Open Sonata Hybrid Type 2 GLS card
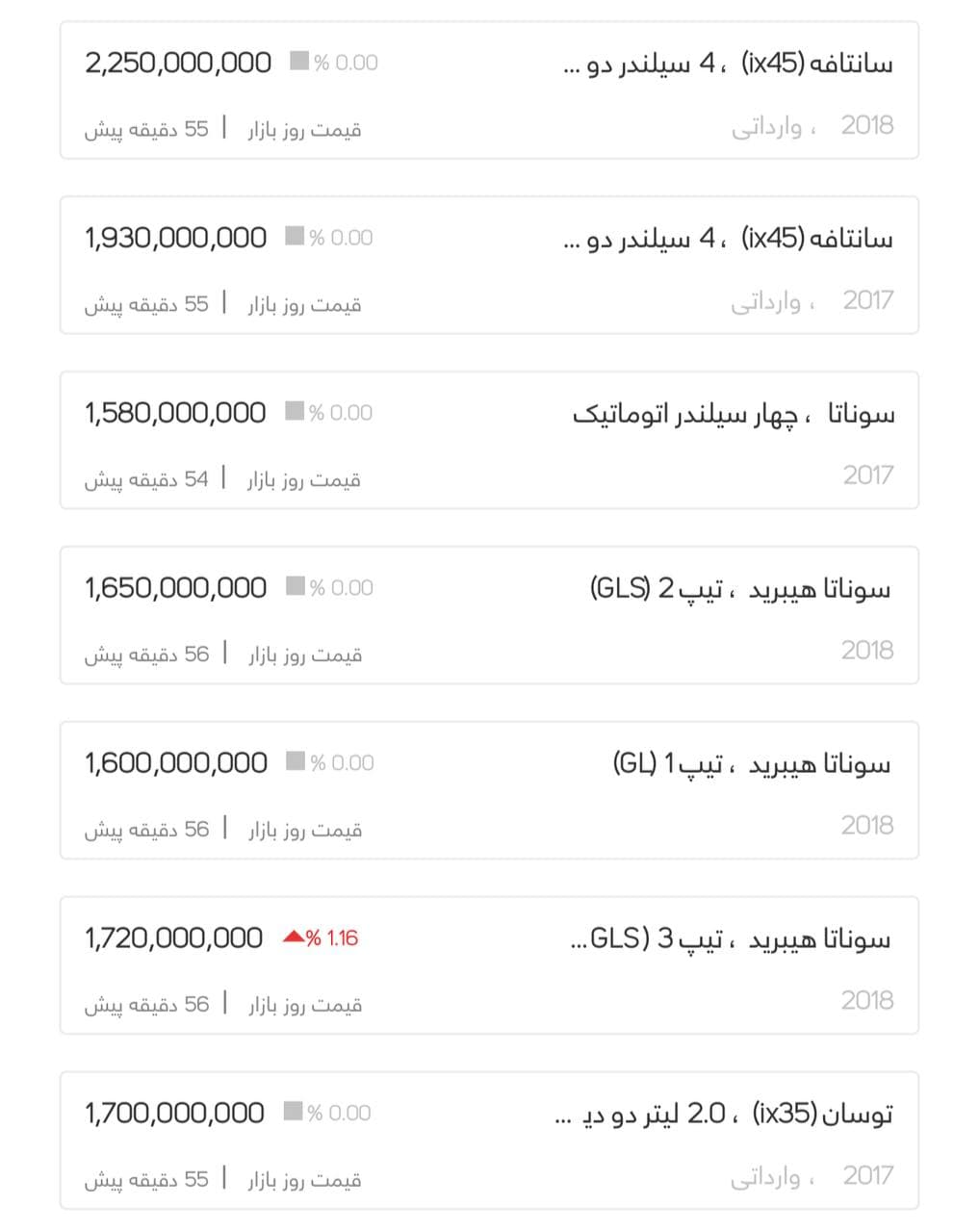 [489, 616]
